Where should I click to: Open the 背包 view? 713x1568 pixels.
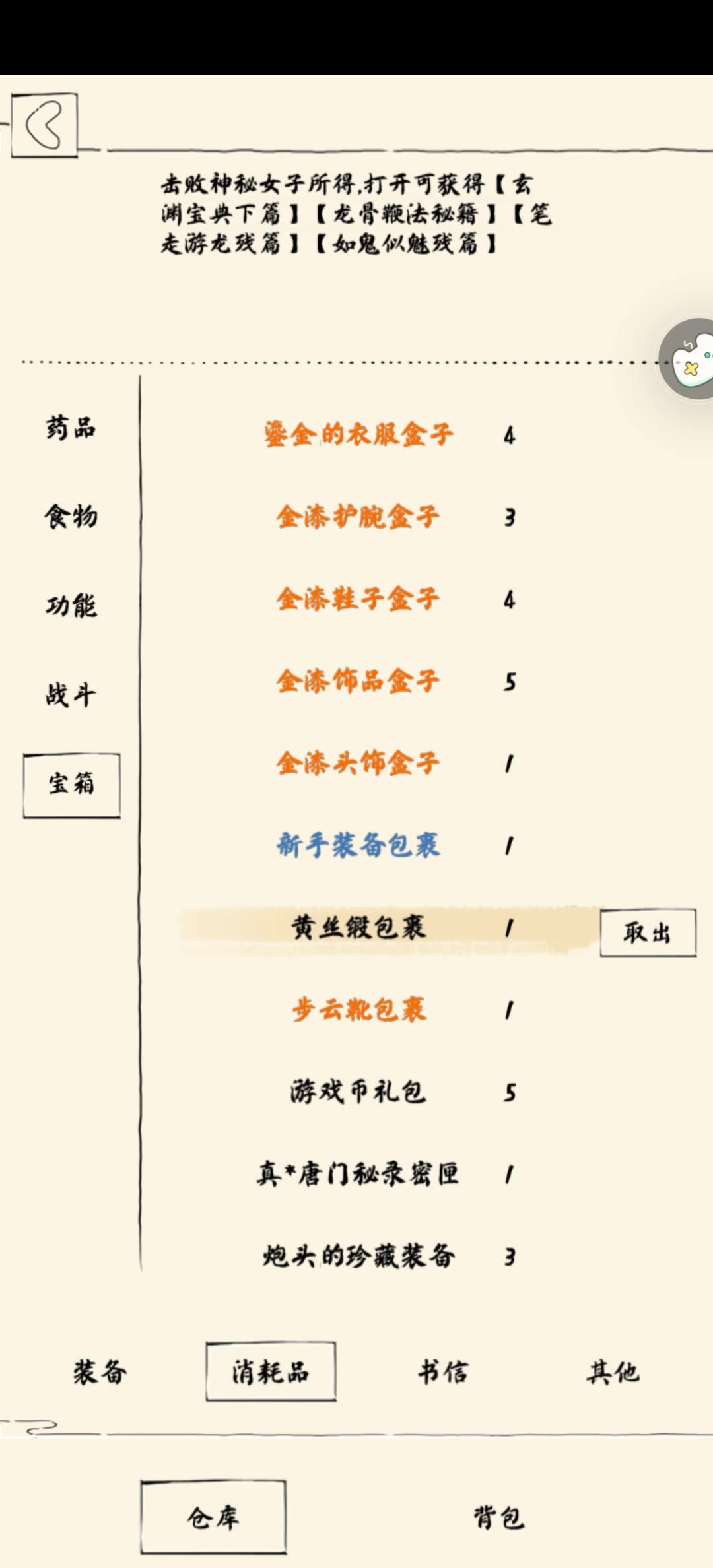point(498,1518)
